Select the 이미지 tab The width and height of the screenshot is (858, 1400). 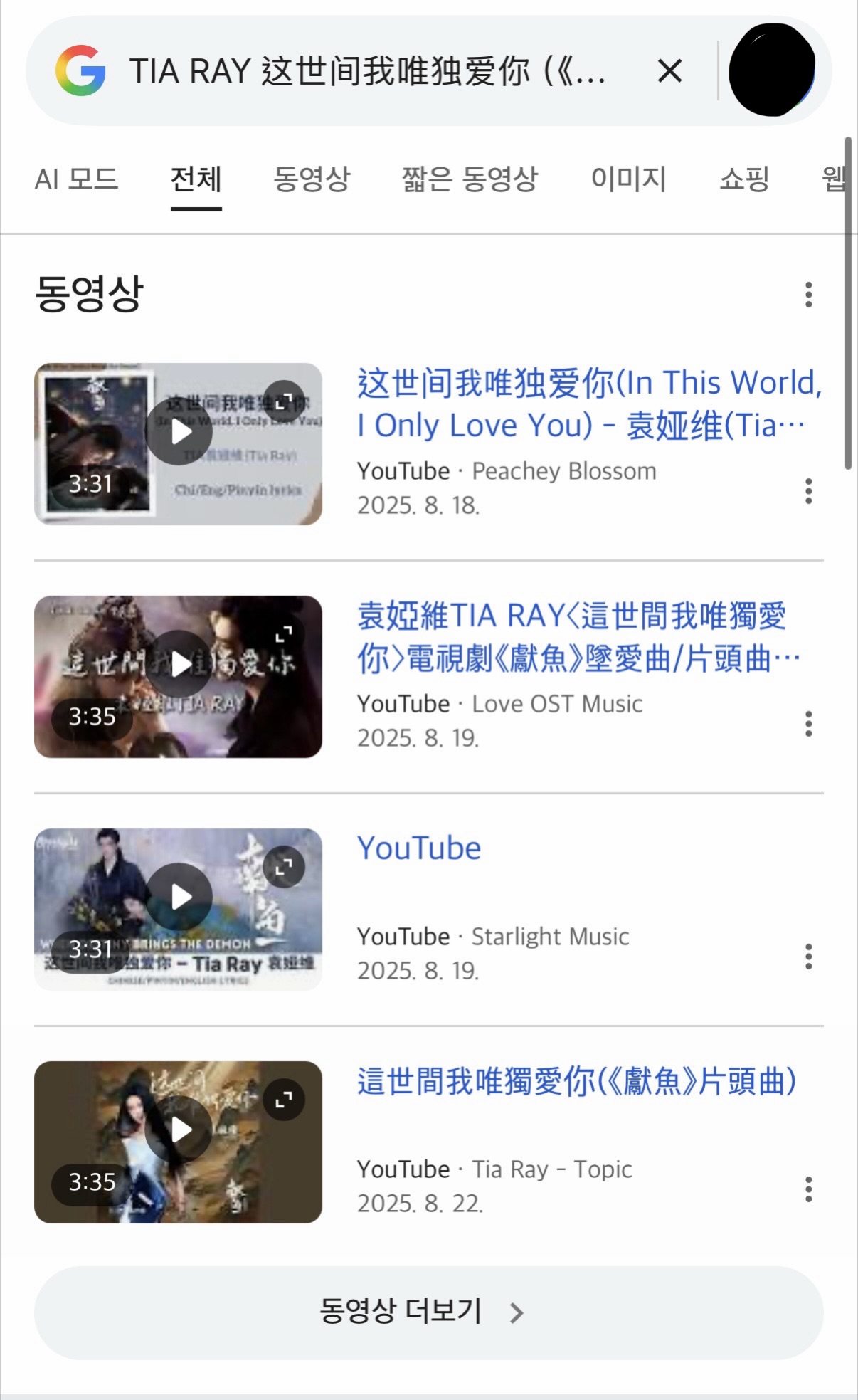(x=628, y=179)
